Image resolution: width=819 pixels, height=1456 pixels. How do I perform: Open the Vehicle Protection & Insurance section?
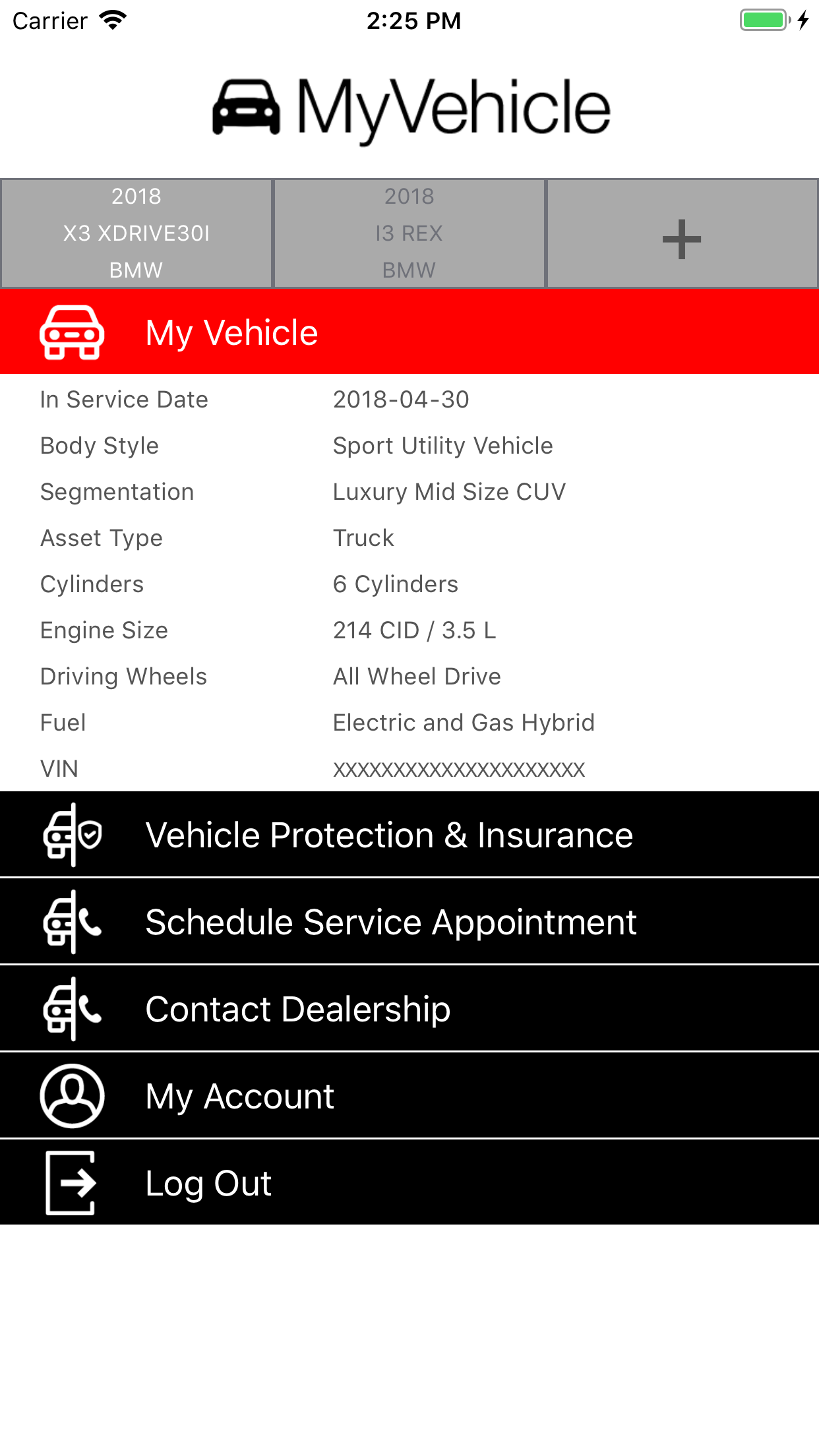click(x=389, y=834)
